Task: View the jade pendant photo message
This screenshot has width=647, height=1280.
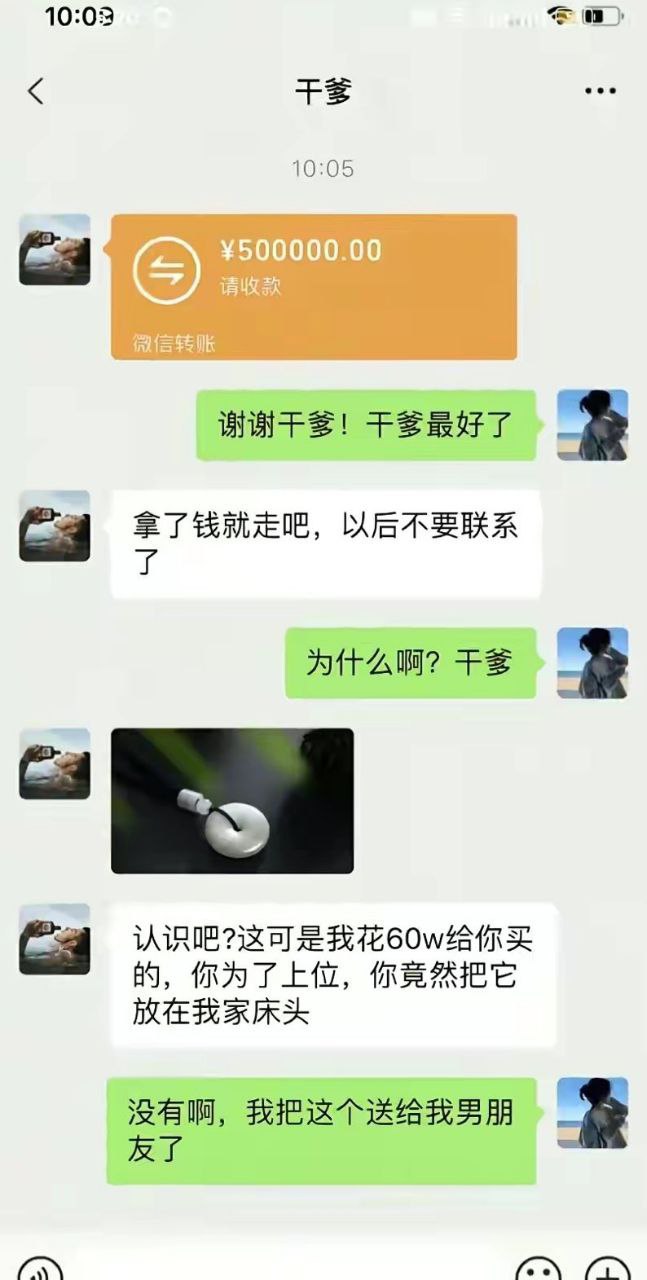Action: coord(232,800)
